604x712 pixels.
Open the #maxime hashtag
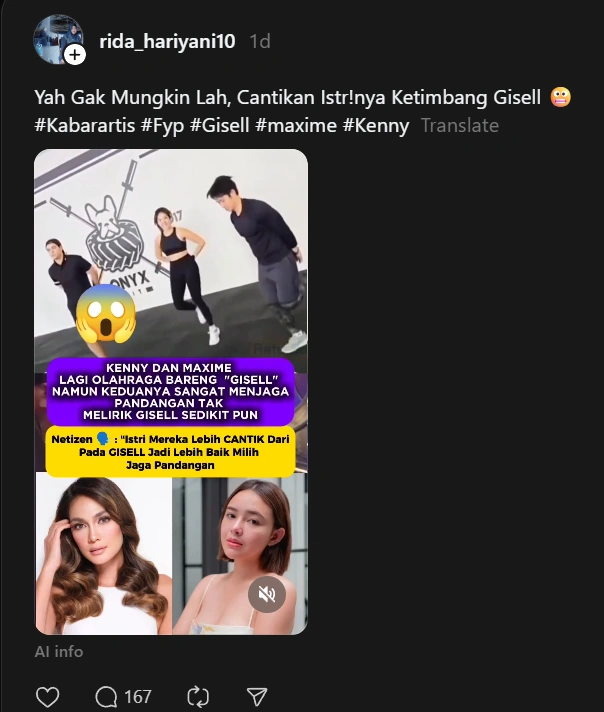click(x=296, y=125)
